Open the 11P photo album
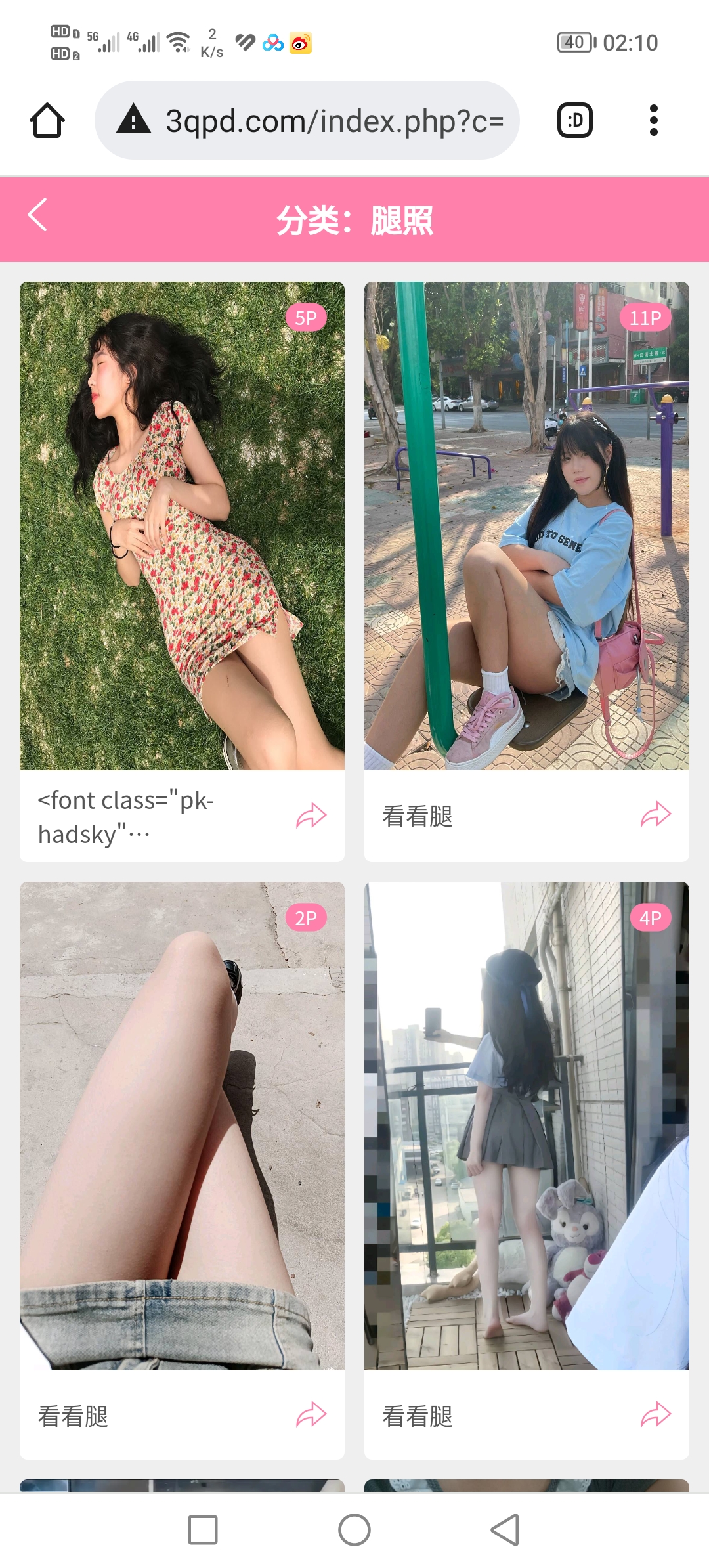709x1568 pixels. [x=526, y=525]
